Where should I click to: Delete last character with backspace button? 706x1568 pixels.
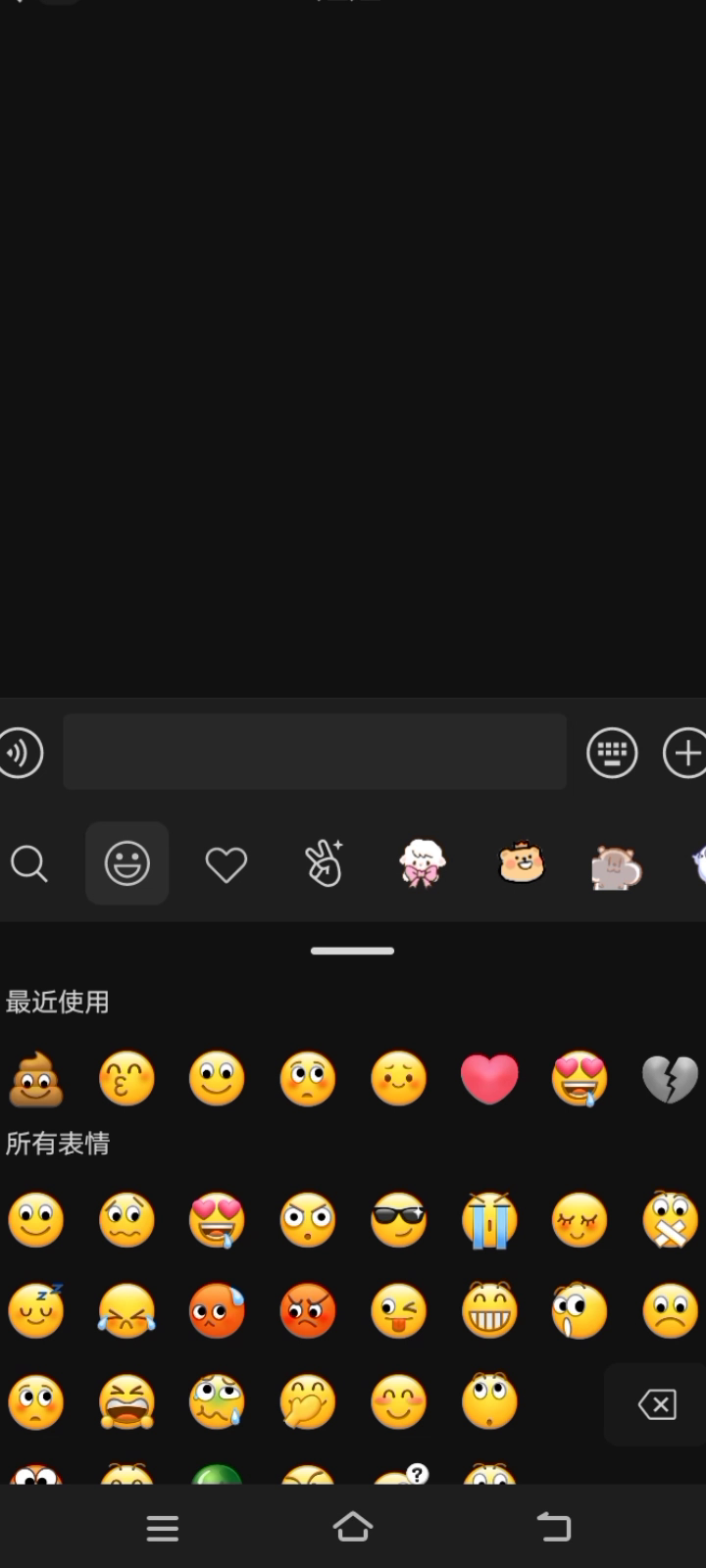click(x=656, y=1405)
